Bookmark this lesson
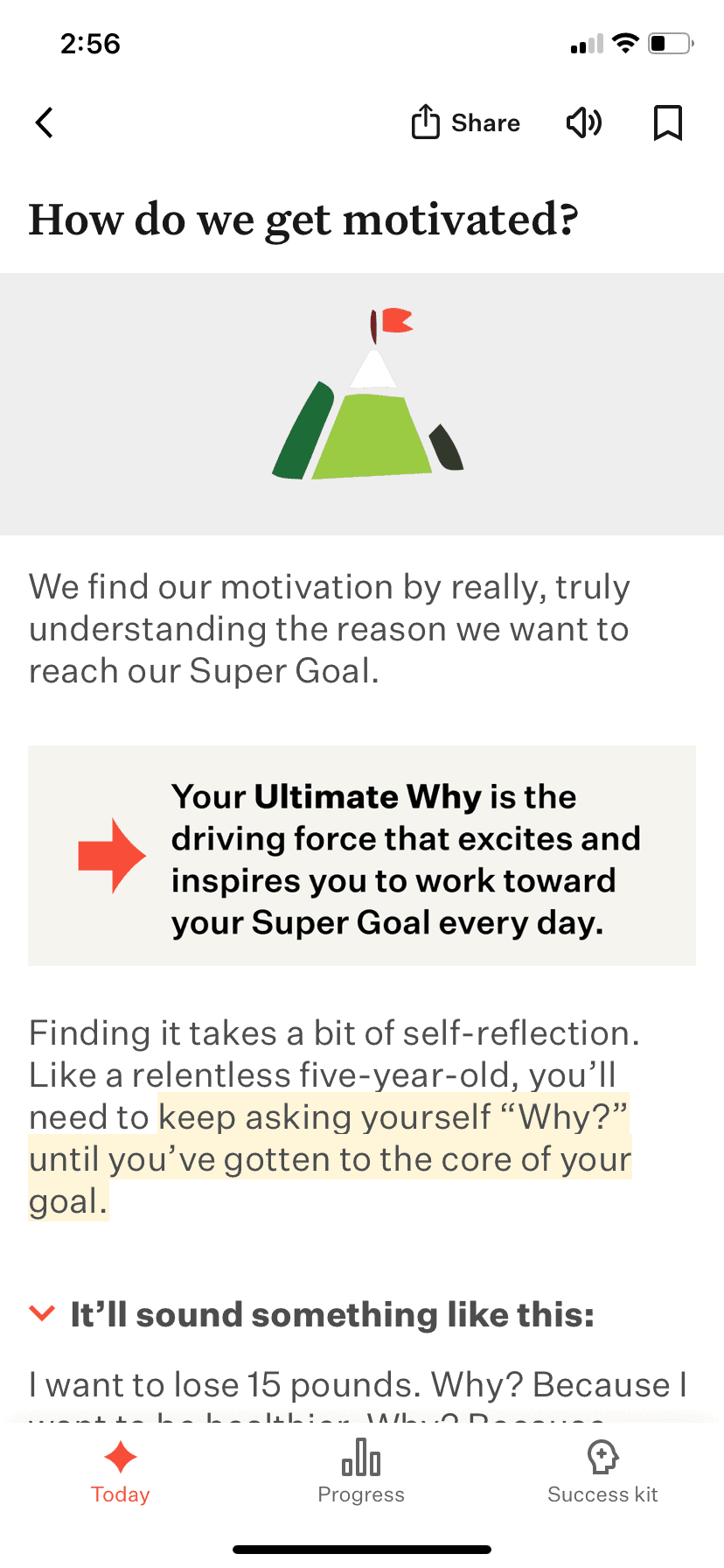 (x=668, y=122)
